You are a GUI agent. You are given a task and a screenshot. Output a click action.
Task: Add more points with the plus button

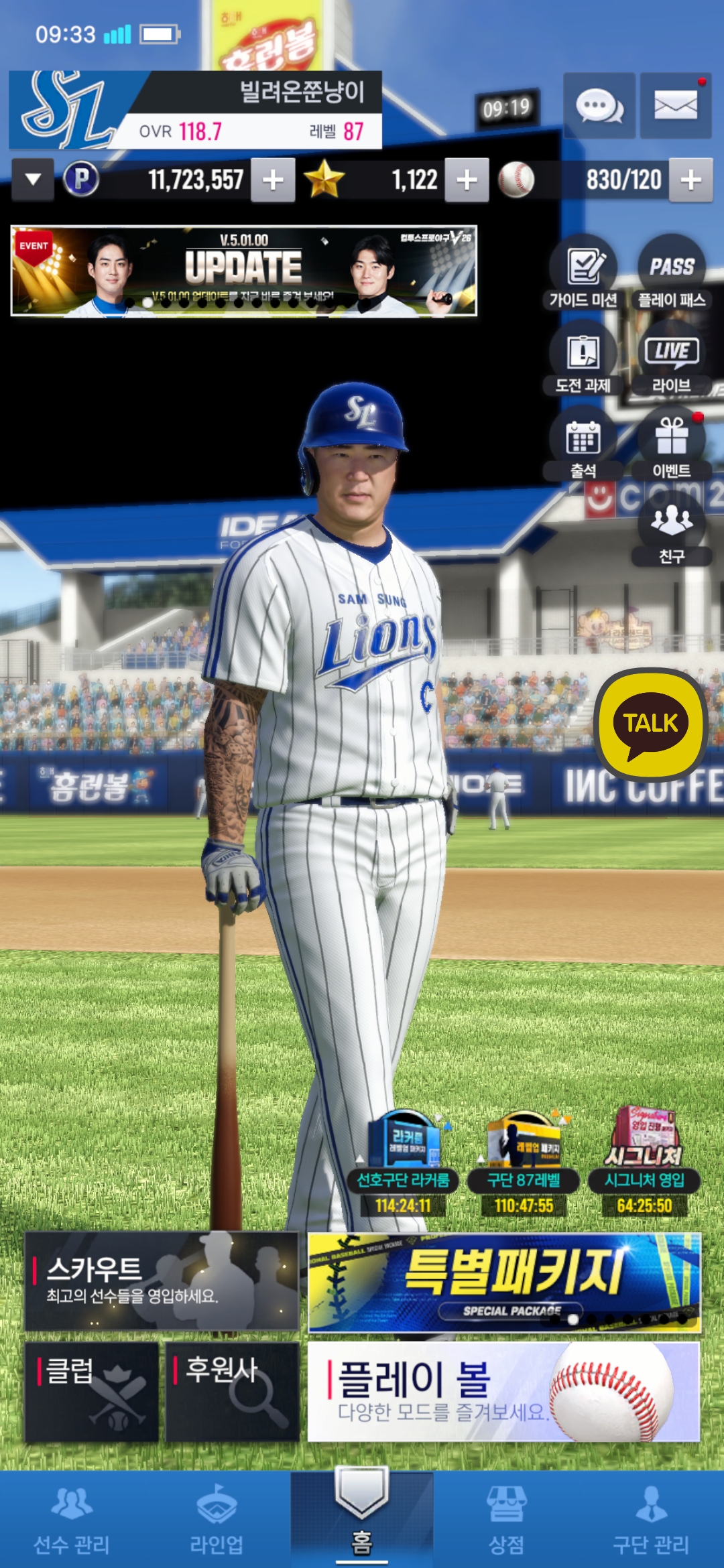click(273, 180)
